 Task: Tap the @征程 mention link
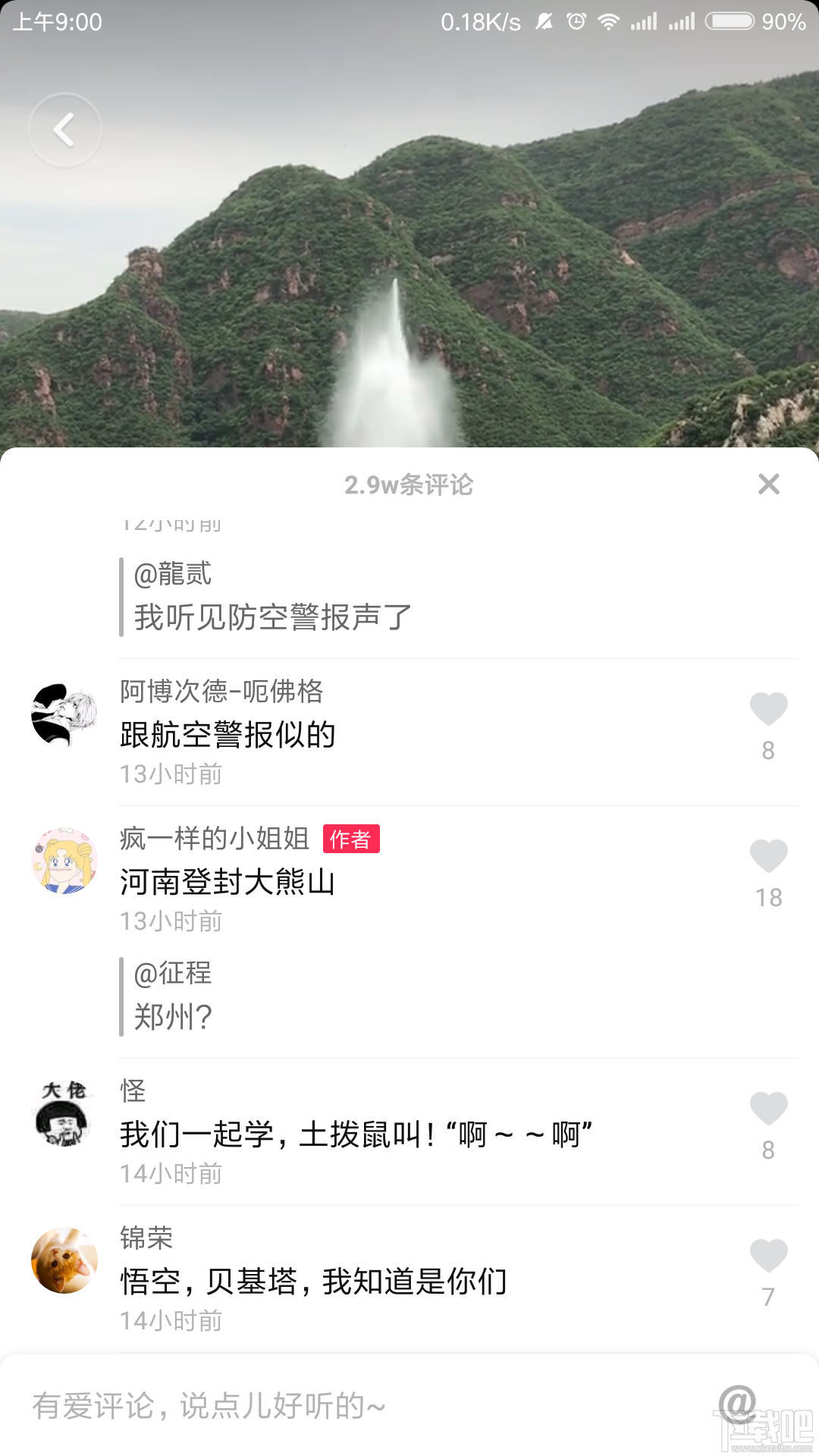(x=173, y=973)
